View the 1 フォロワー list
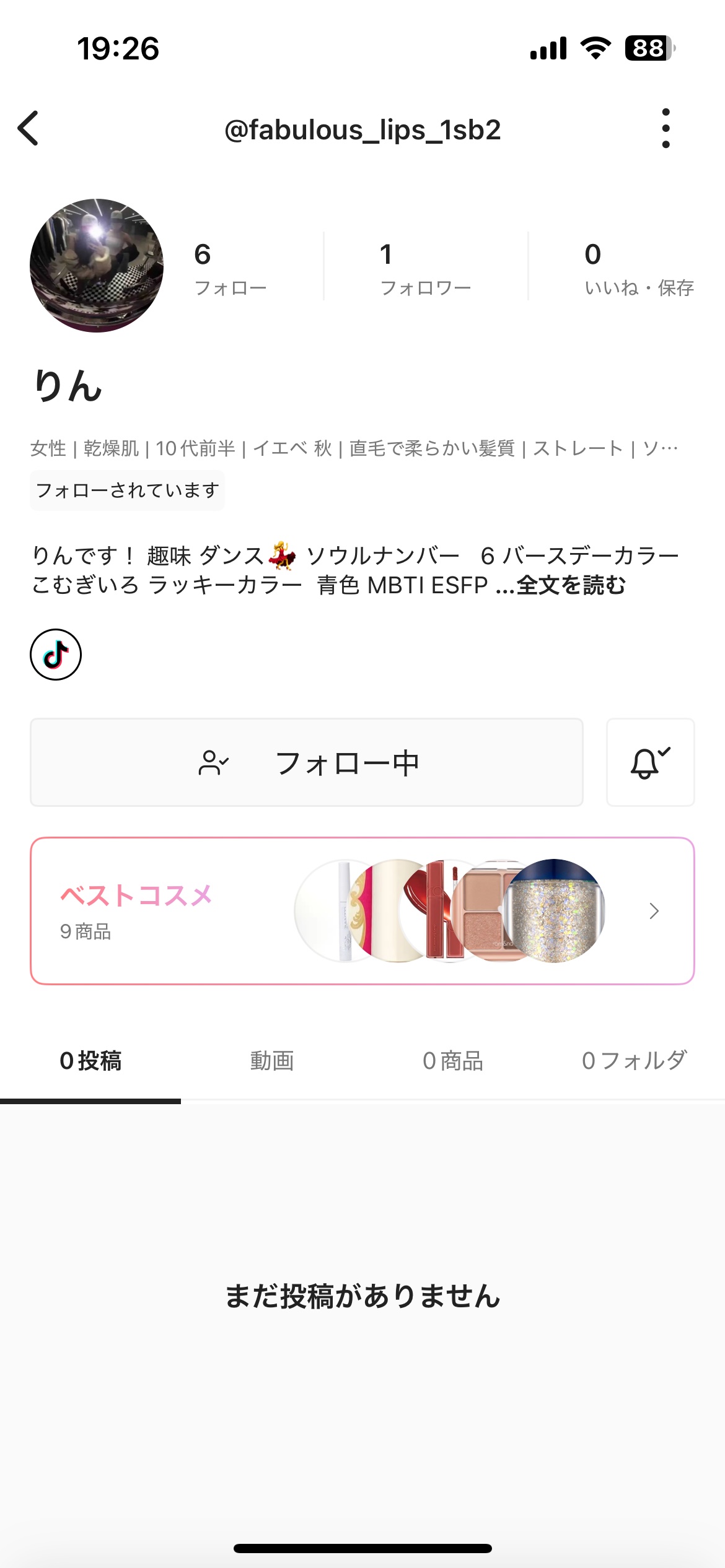Image resolution: width=725 pixels, height=1568 pixels. tap(424, 266)
